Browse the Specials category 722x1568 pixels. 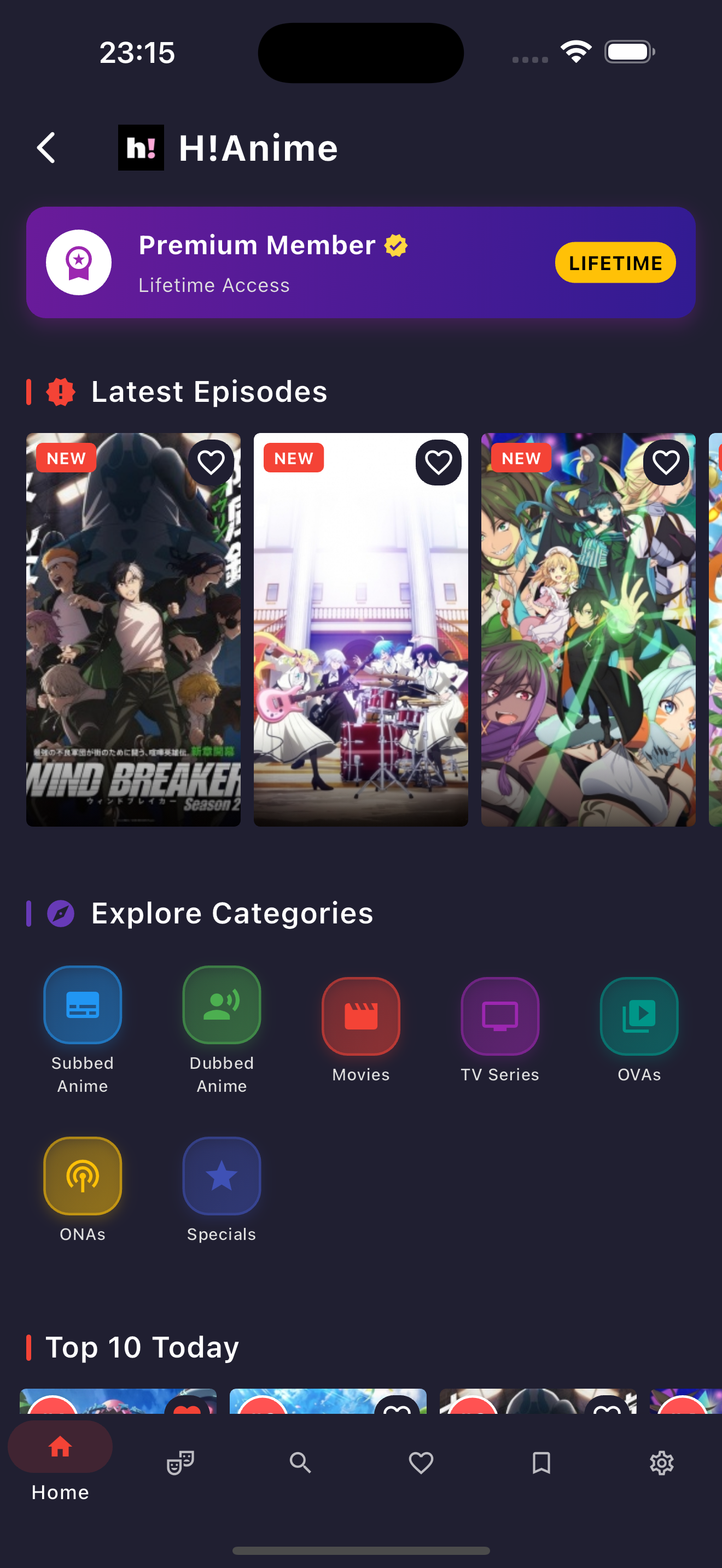tap(222, 1176)
